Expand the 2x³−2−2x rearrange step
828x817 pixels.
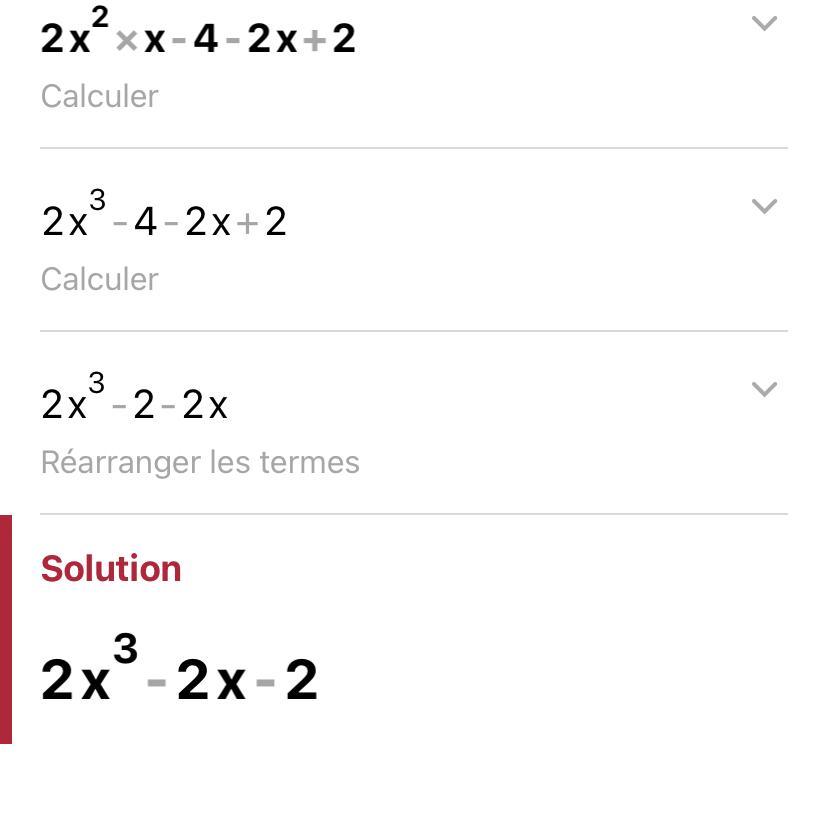pyautogui.click(x=764, y=389)
